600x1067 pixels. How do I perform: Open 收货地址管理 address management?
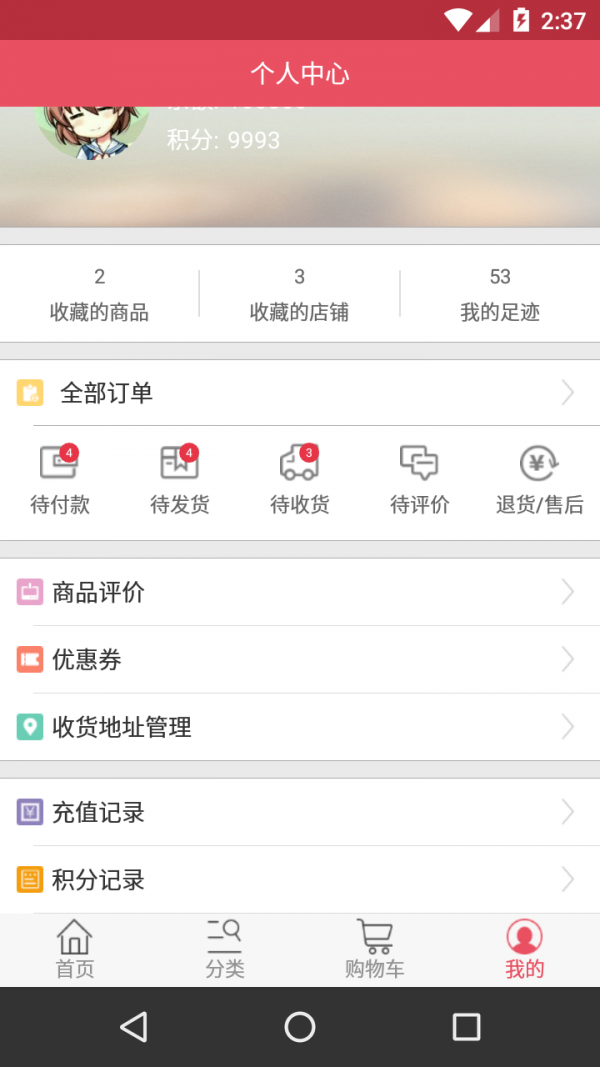coord(300,727)
